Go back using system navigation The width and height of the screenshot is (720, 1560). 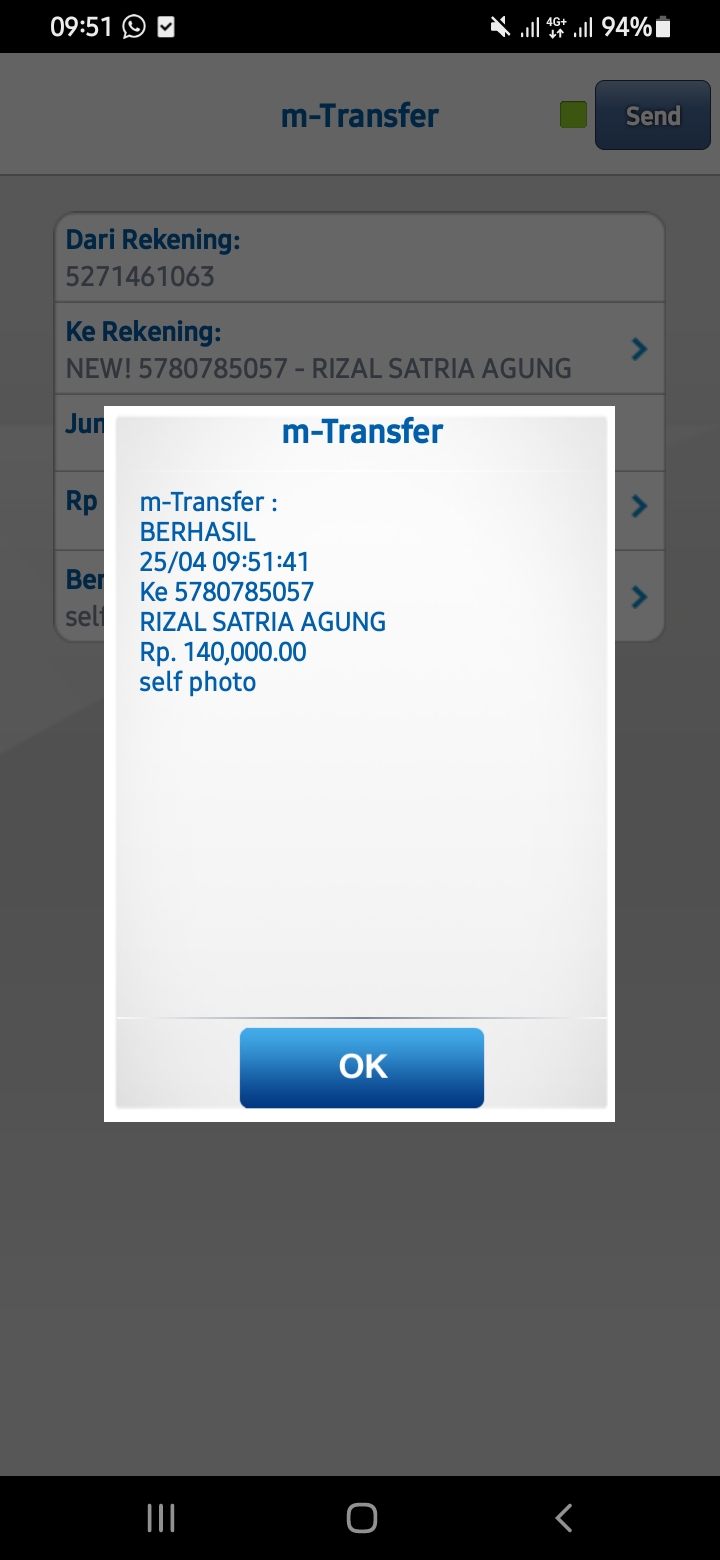point(563,1518)
